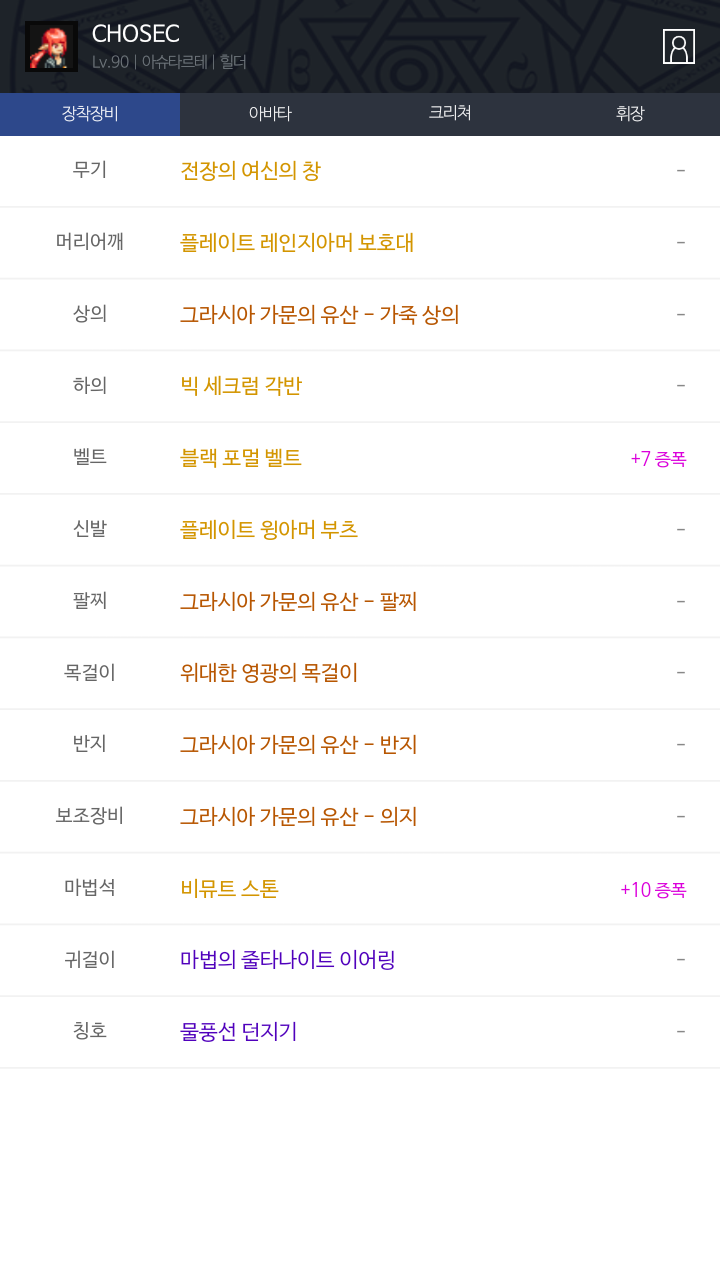Open 빅 세크럼 각반 item row
Viewport: 720px width, 1280px height.
(x=241, y=386)
